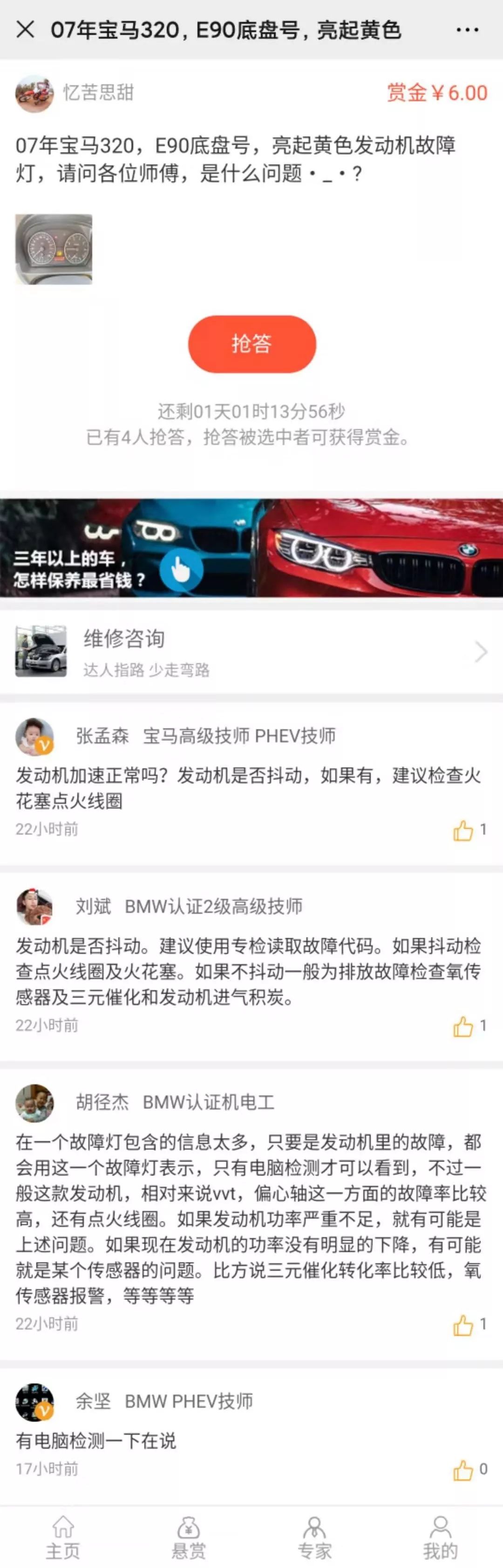Image resolution: width=503 pixels, height=1568 pixels.
Task: Tap the 抢答 button to answer
Action: pos(251,344)
